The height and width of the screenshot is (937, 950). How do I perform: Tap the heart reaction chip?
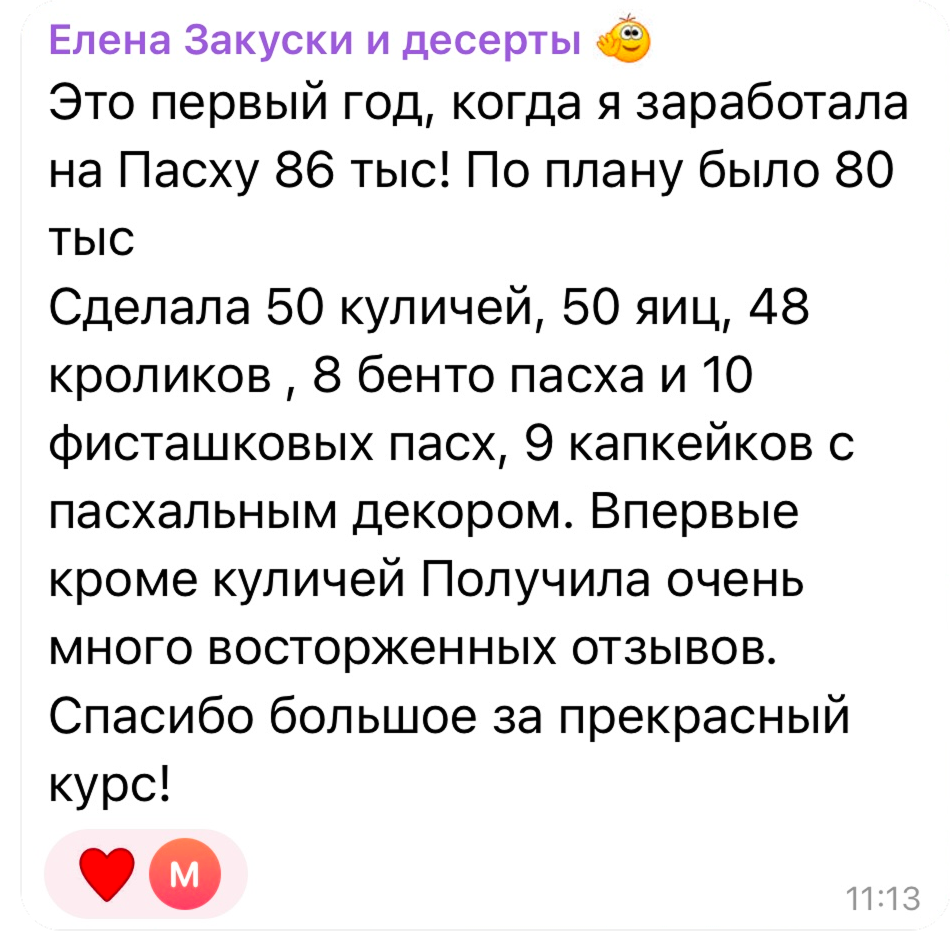point(108,874)
